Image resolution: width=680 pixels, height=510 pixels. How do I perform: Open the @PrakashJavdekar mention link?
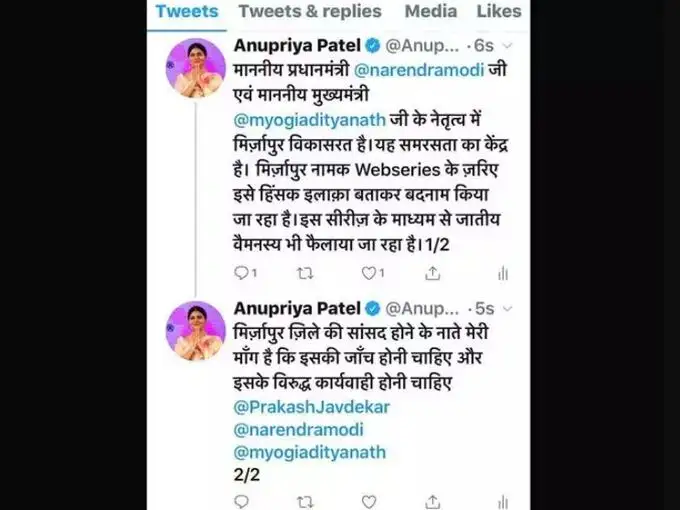pos(314,408)
